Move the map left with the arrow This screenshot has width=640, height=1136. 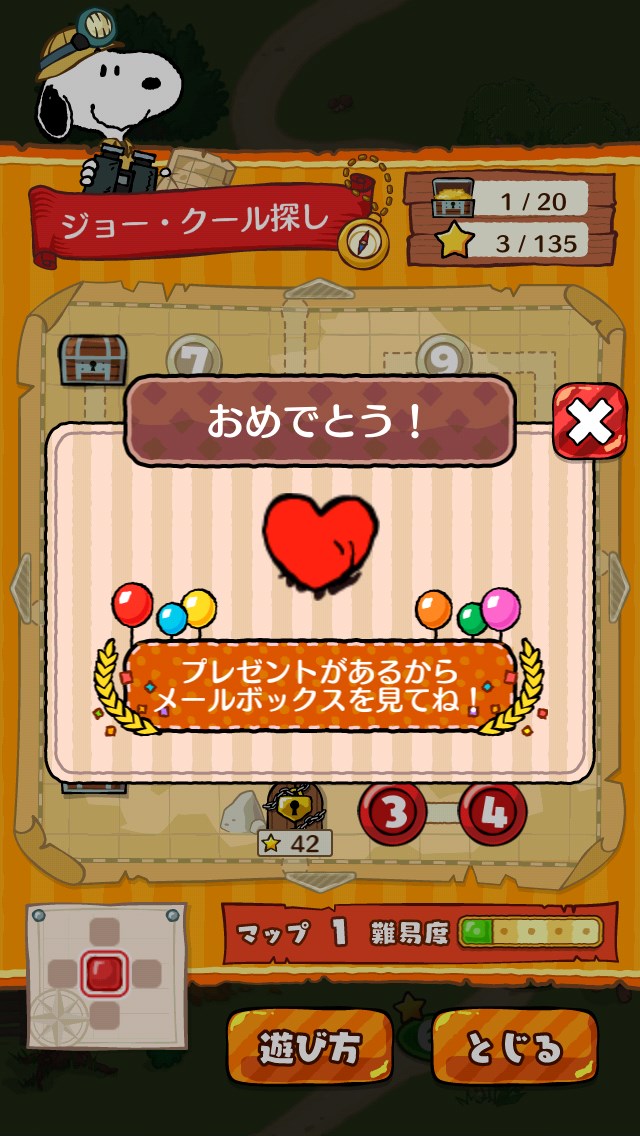tap(22, 587)
